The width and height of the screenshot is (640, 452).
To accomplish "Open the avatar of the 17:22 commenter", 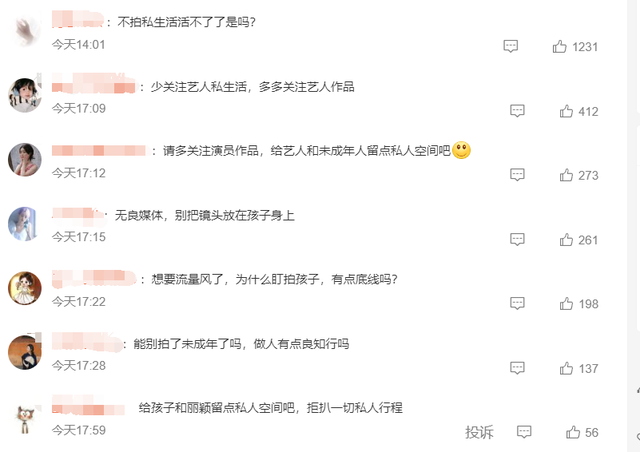I will click(x=24, y=287).
